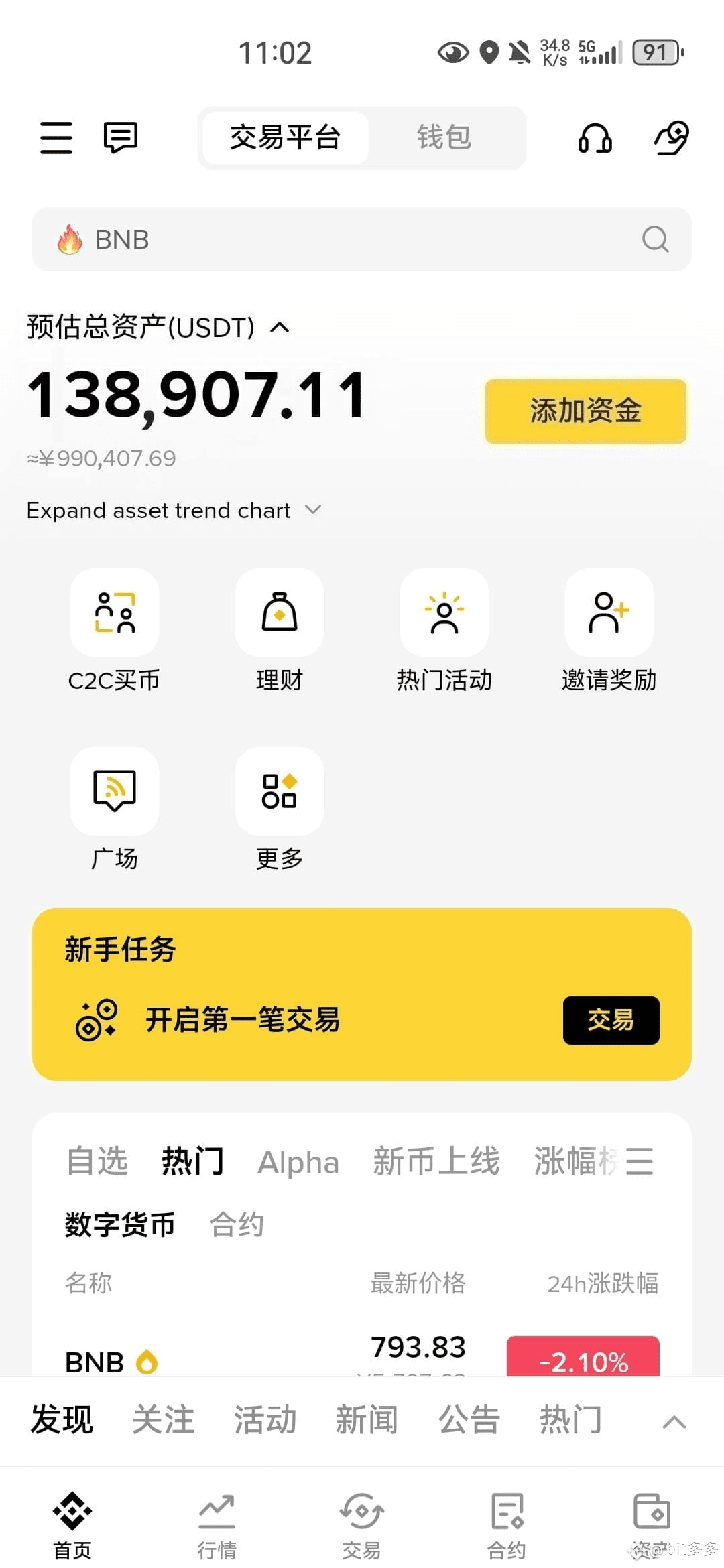This screenshot has height=1568, width=724.
Task: Switch to the 自选 list tab
Action: 97,1161
